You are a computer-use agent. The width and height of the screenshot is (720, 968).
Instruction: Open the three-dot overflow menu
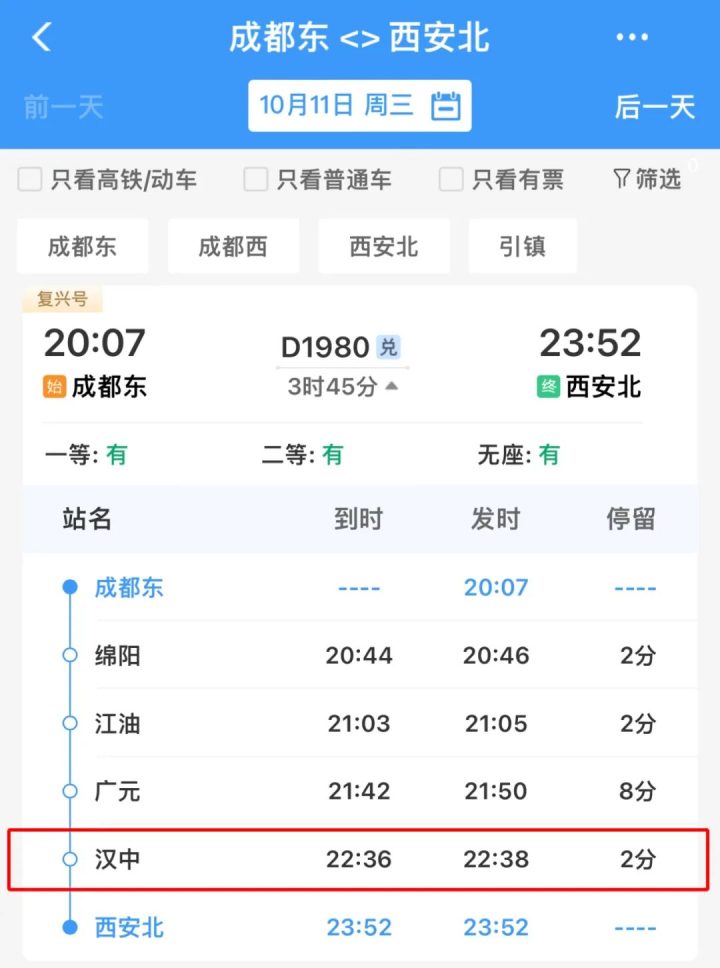(632, 38)
